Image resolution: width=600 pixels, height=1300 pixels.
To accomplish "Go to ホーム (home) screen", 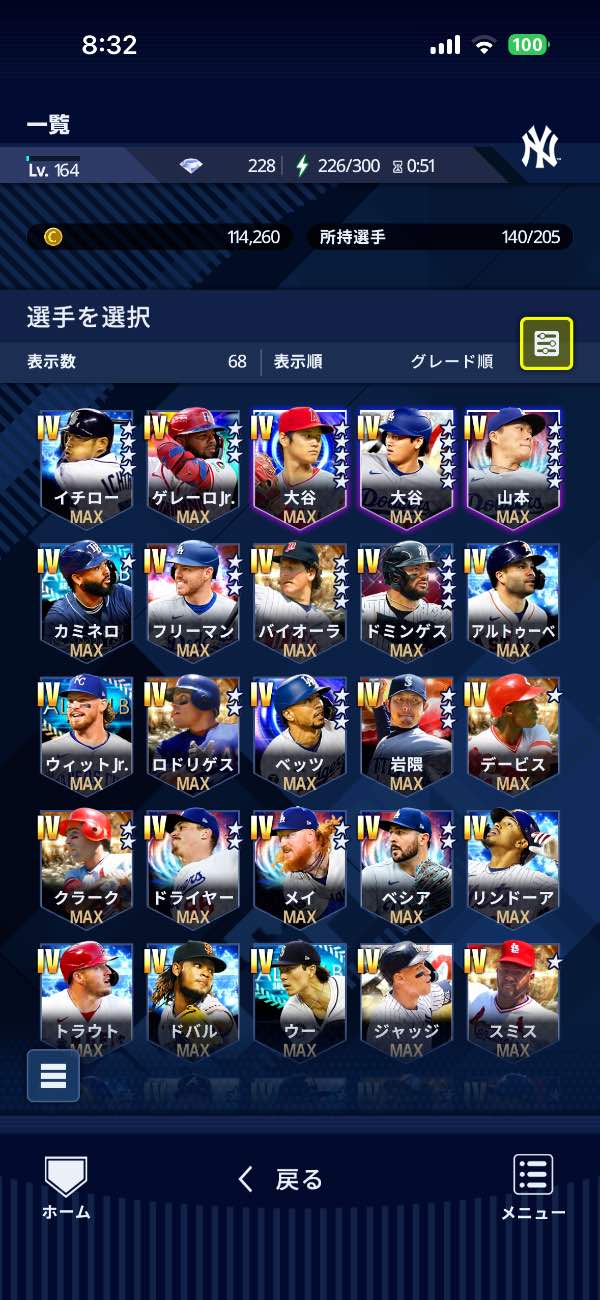I will tap(66, 1188).
